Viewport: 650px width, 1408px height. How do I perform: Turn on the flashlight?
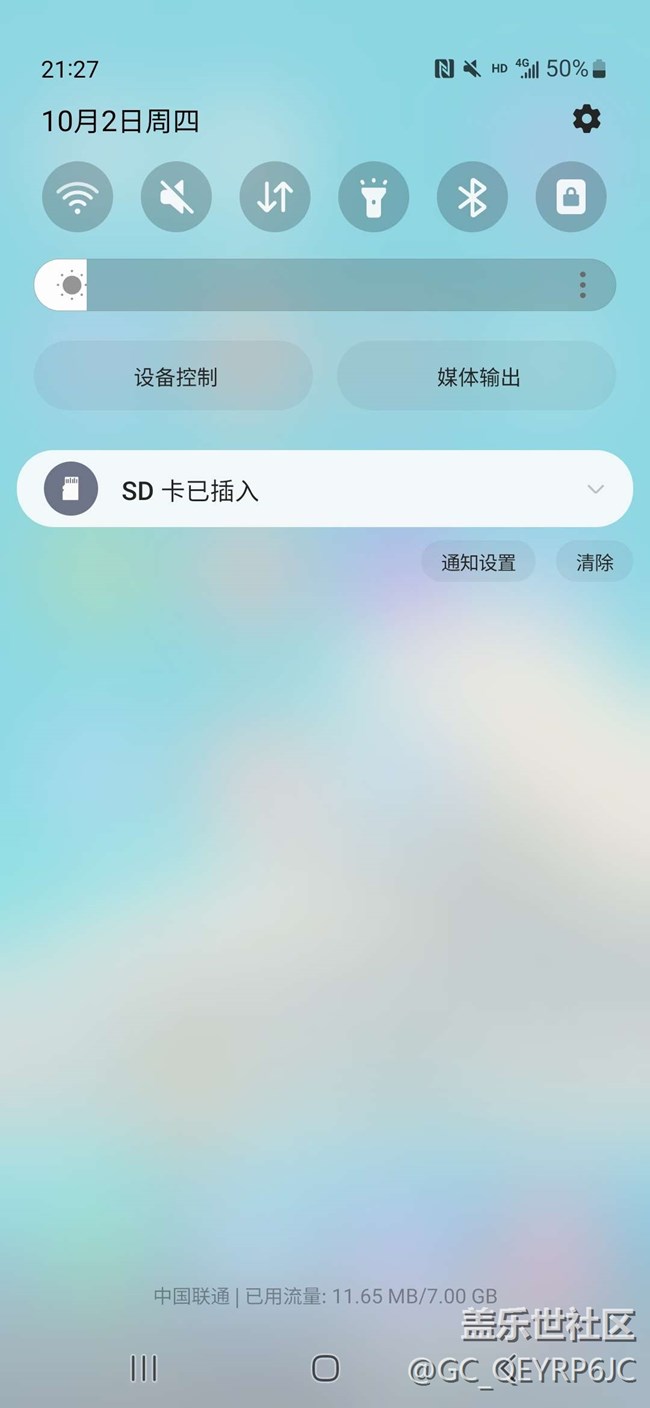[373, 197]
